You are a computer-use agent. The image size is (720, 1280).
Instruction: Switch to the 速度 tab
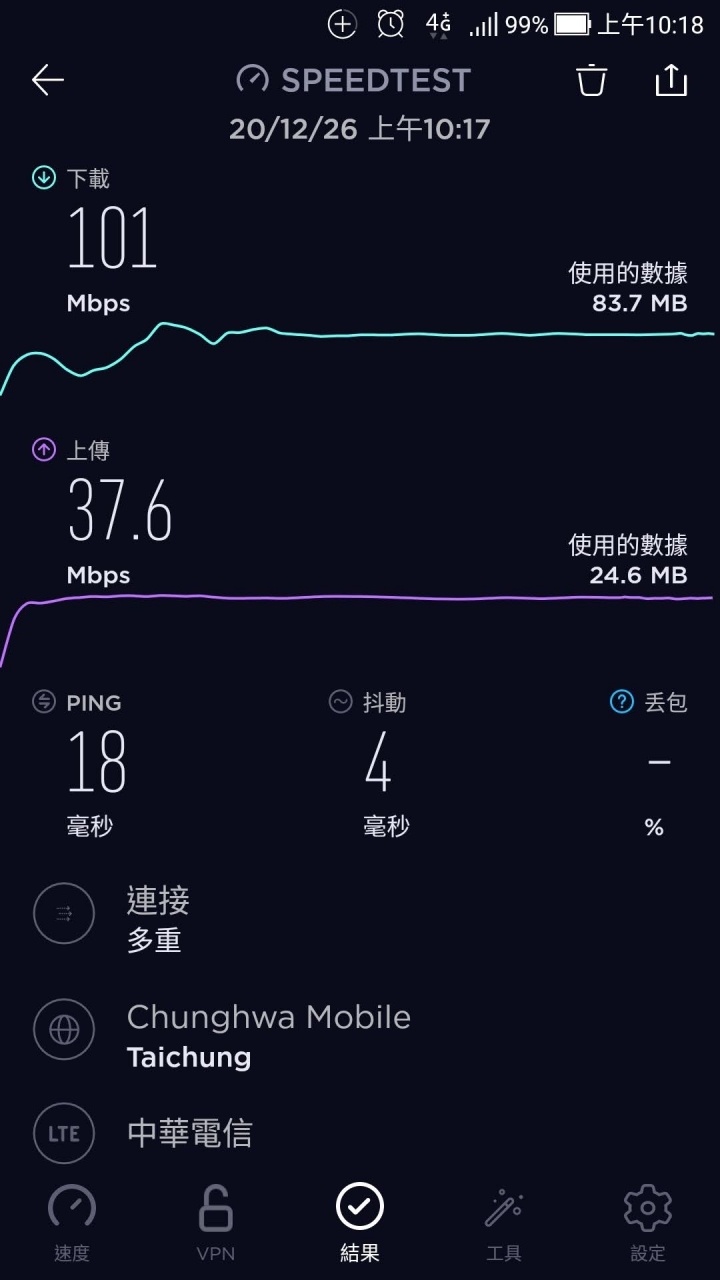[x=72, y=1223]
